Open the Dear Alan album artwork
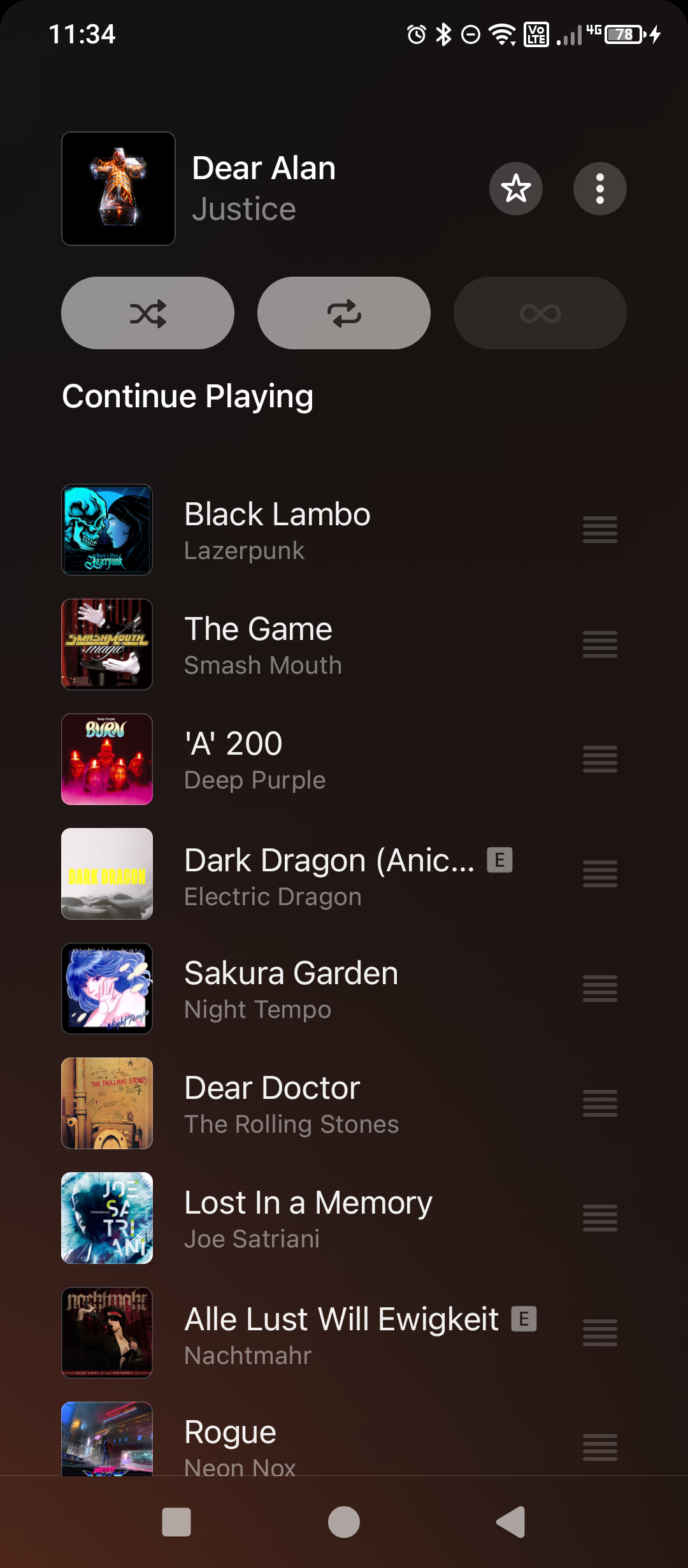This screenshot has height=1568, width=688. (x=118, y=189)
